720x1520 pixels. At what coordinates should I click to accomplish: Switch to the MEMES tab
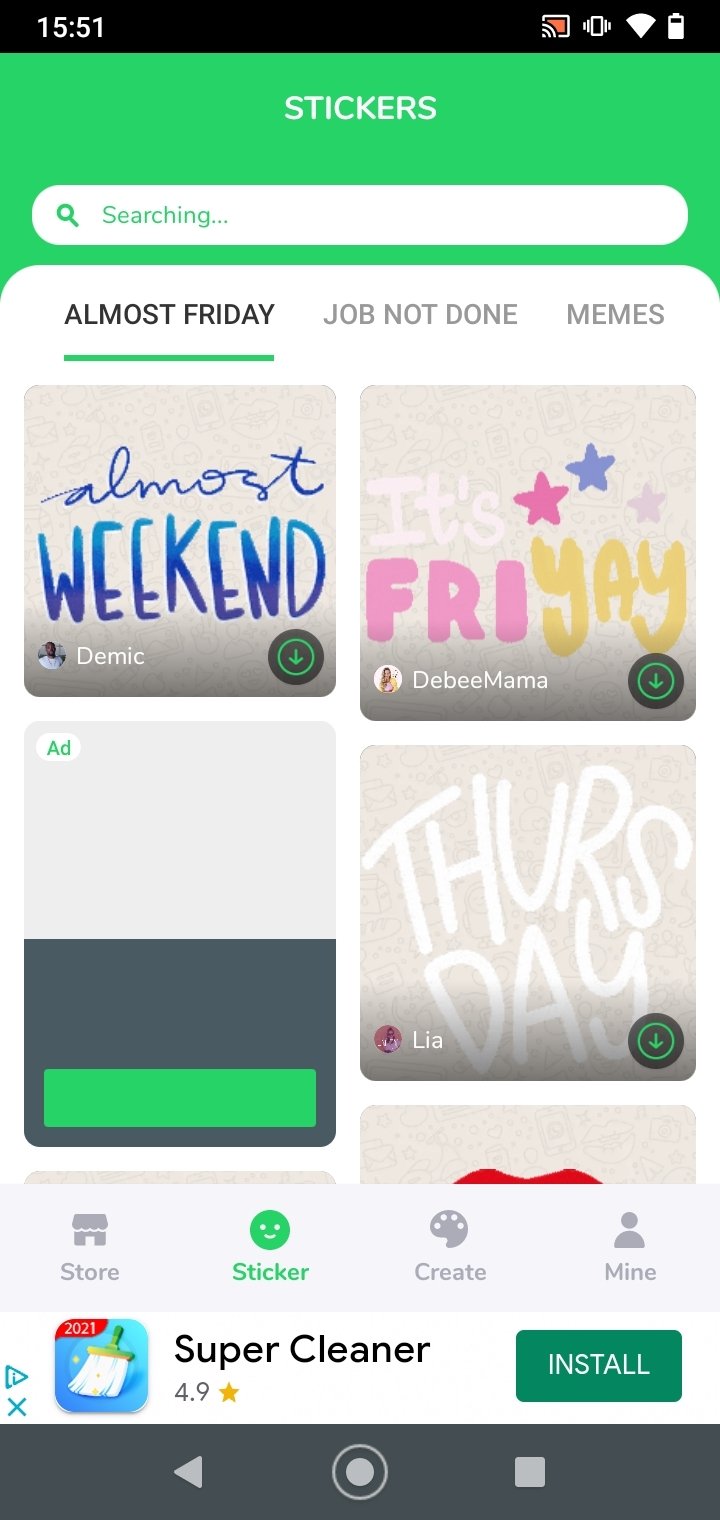point(615,315)
